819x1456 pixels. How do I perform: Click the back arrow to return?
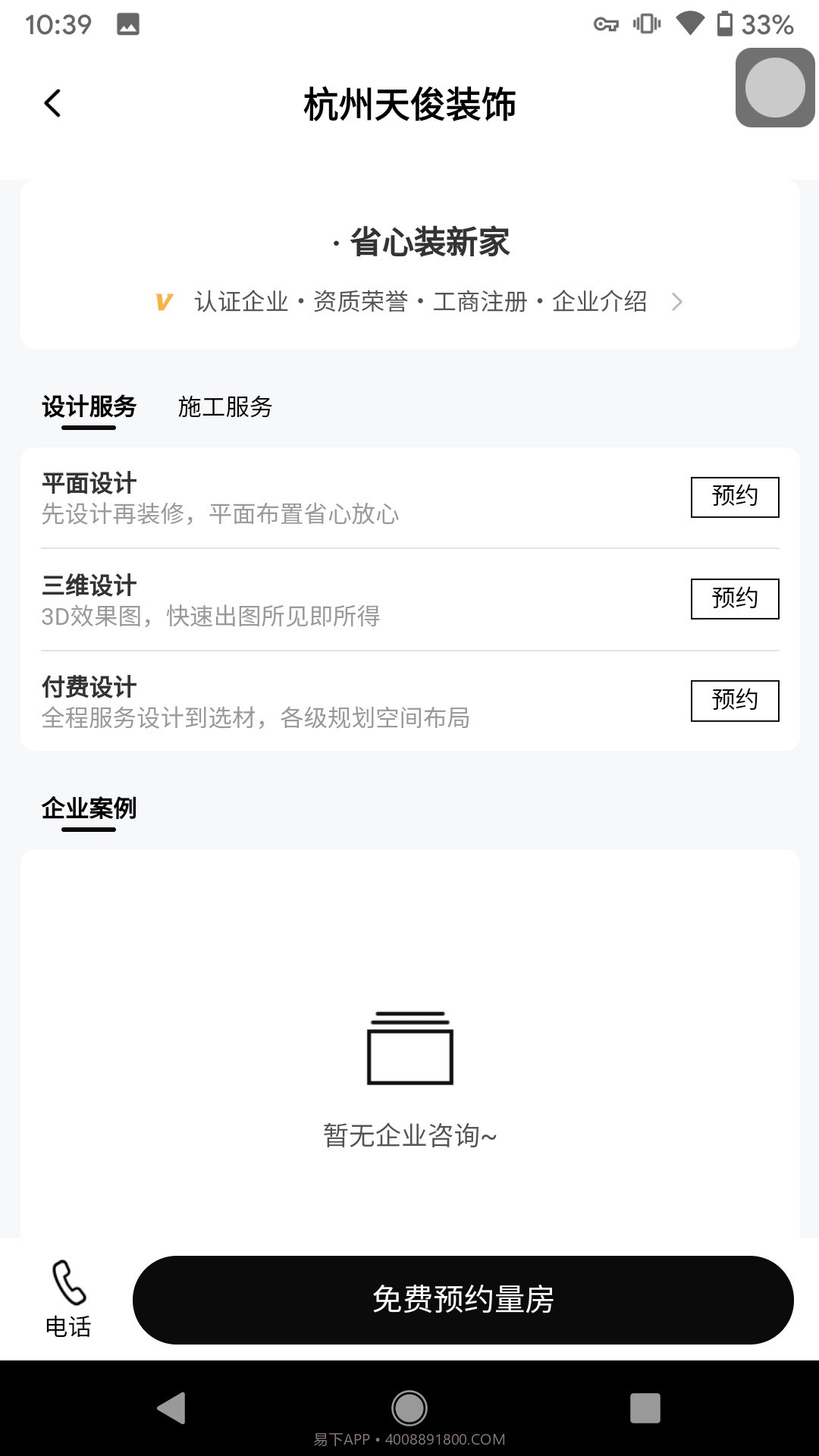53,104
